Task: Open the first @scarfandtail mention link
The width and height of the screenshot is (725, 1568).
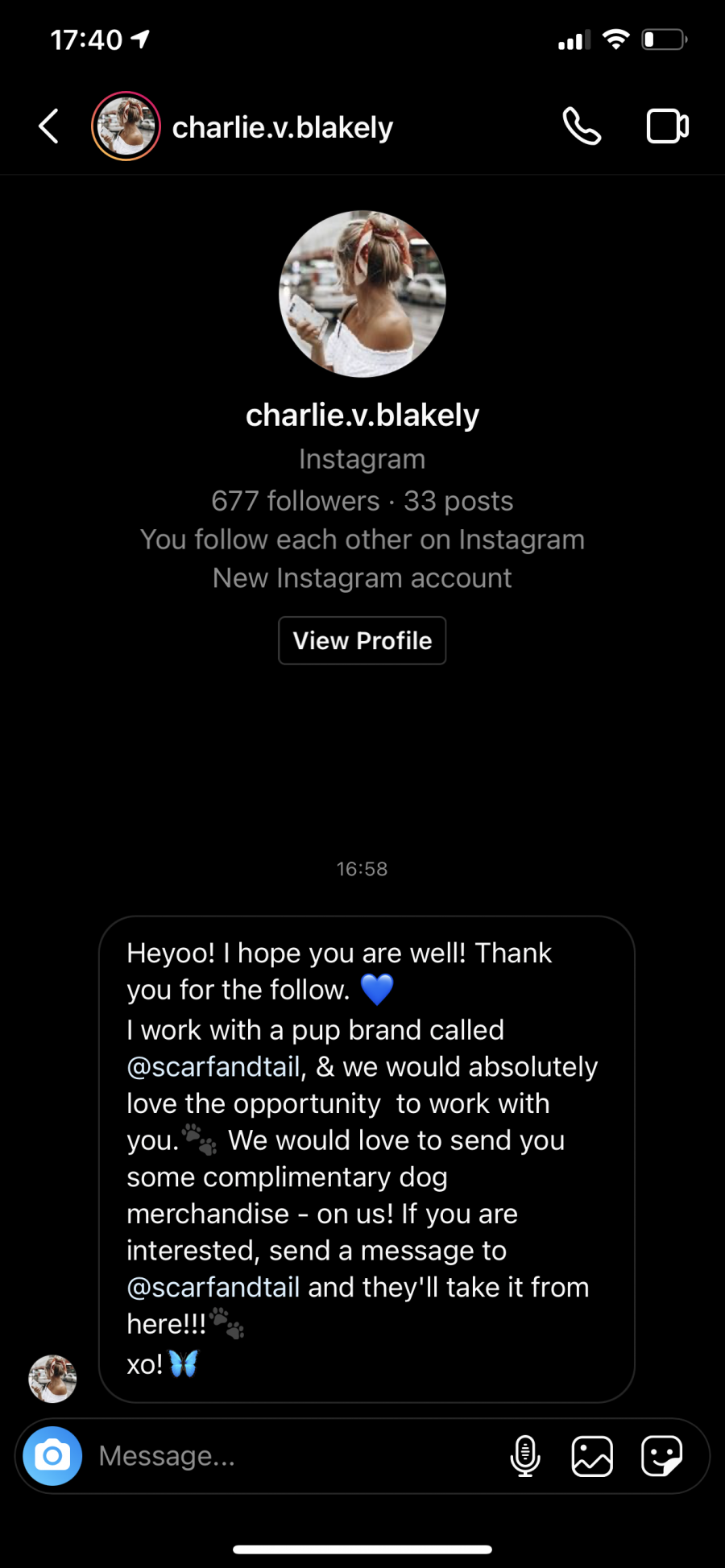Action: (213, 1066)
